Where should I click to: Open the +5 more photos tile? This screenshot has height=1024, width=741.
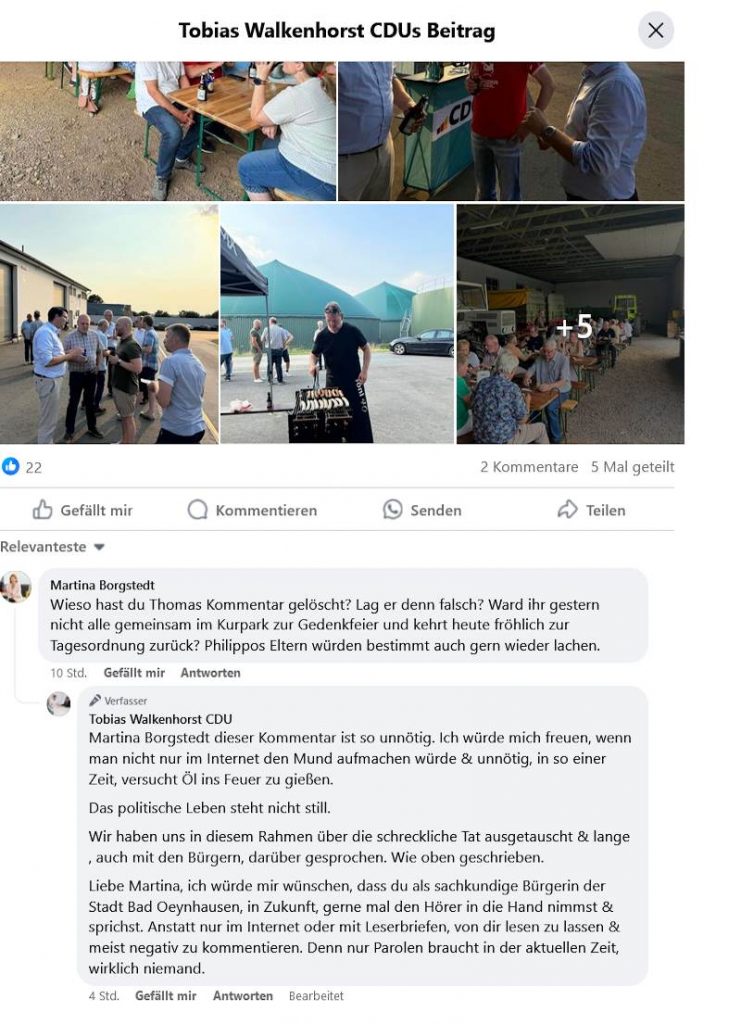(571, 325)
